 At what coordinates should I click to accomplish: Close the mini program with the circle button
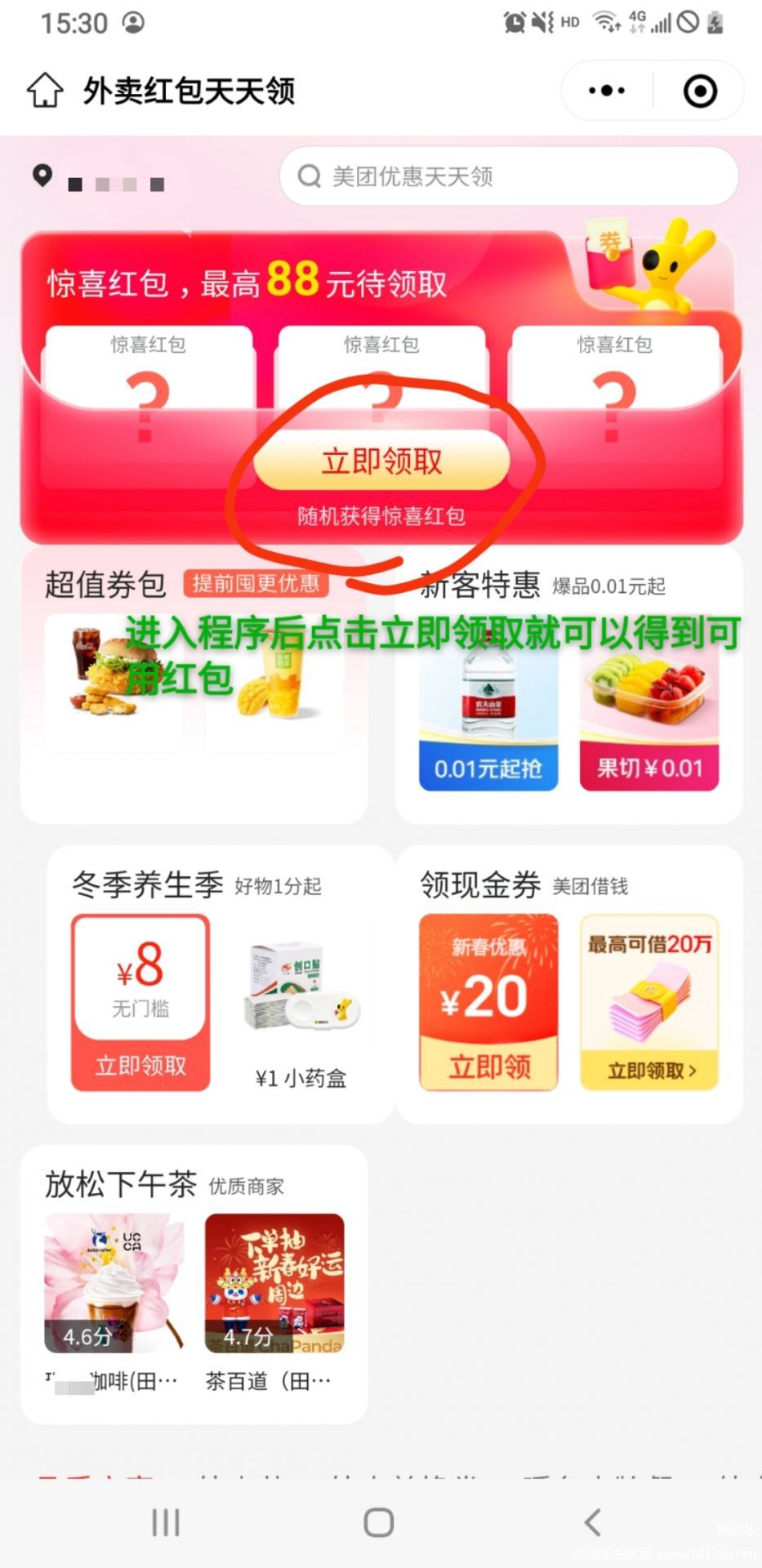pyautogui.click(x=700, y=91)
